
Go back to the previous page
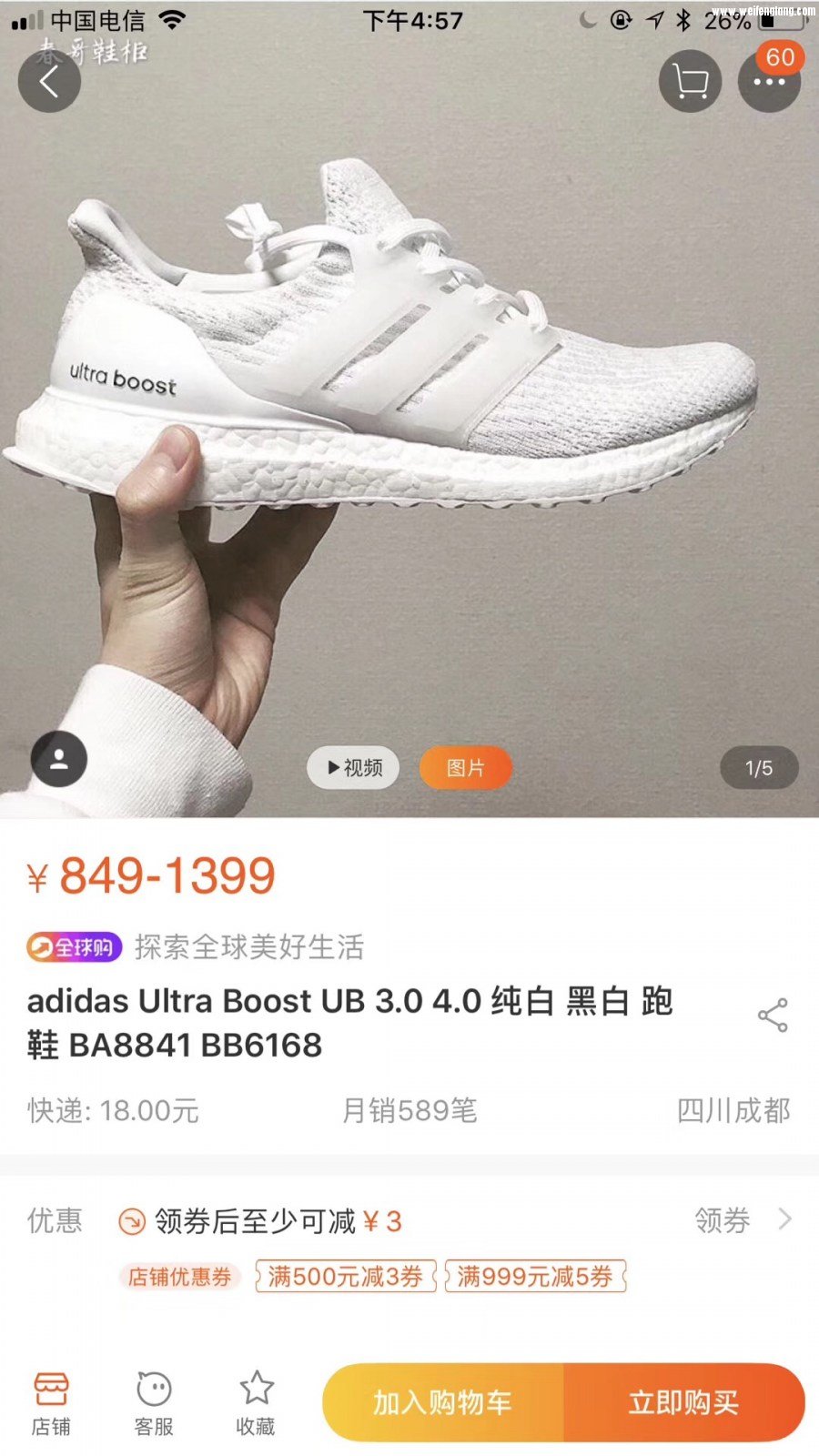49,81
